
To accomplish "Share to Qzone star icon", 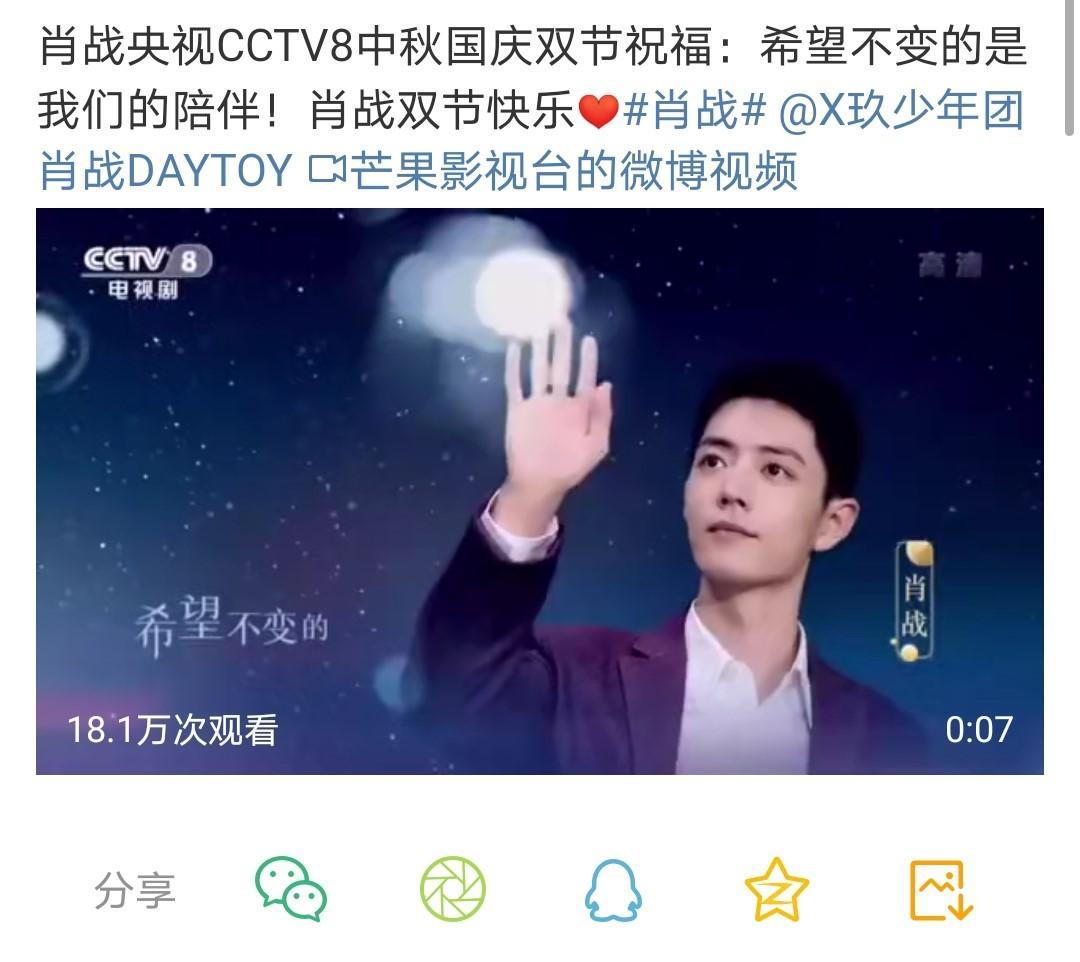I will 776,889.
